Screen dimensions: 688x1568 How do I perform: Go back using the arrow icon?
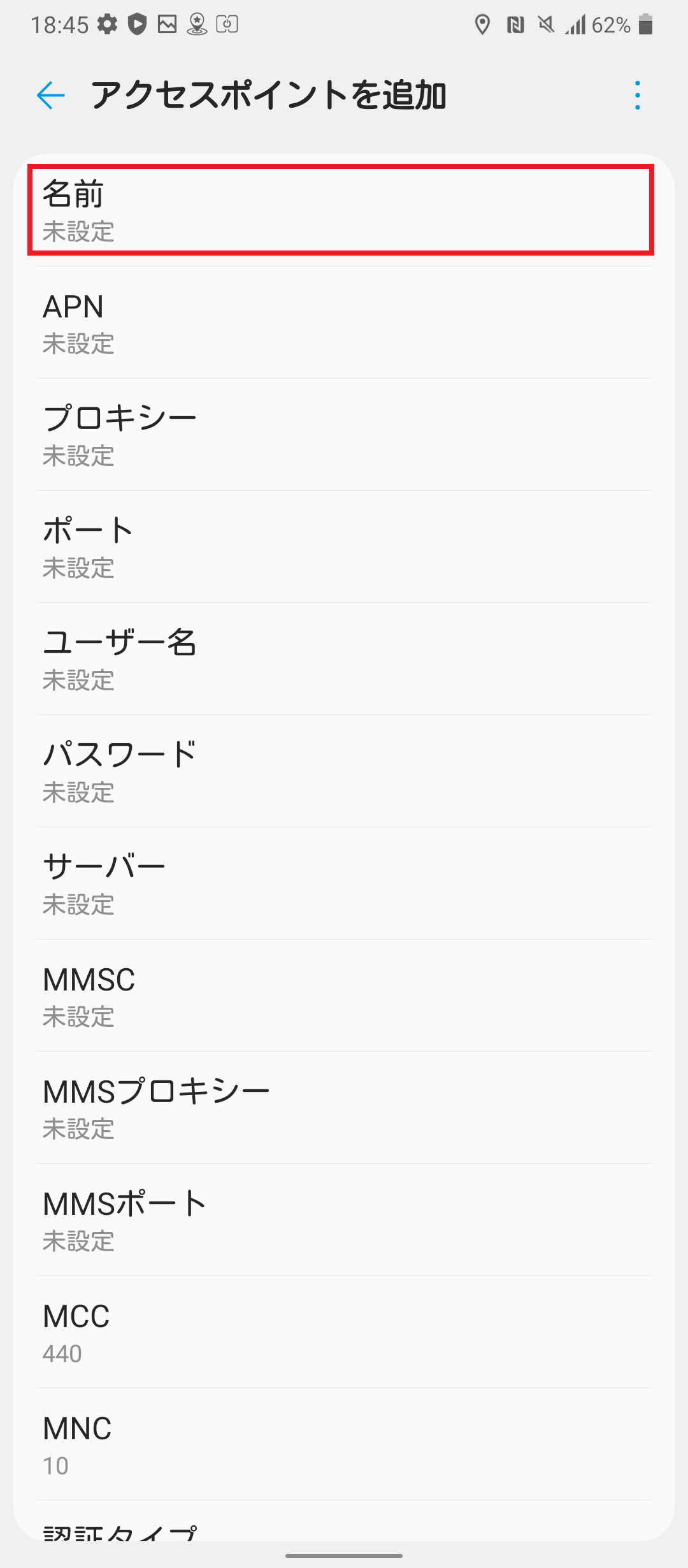tap(51, 96)
